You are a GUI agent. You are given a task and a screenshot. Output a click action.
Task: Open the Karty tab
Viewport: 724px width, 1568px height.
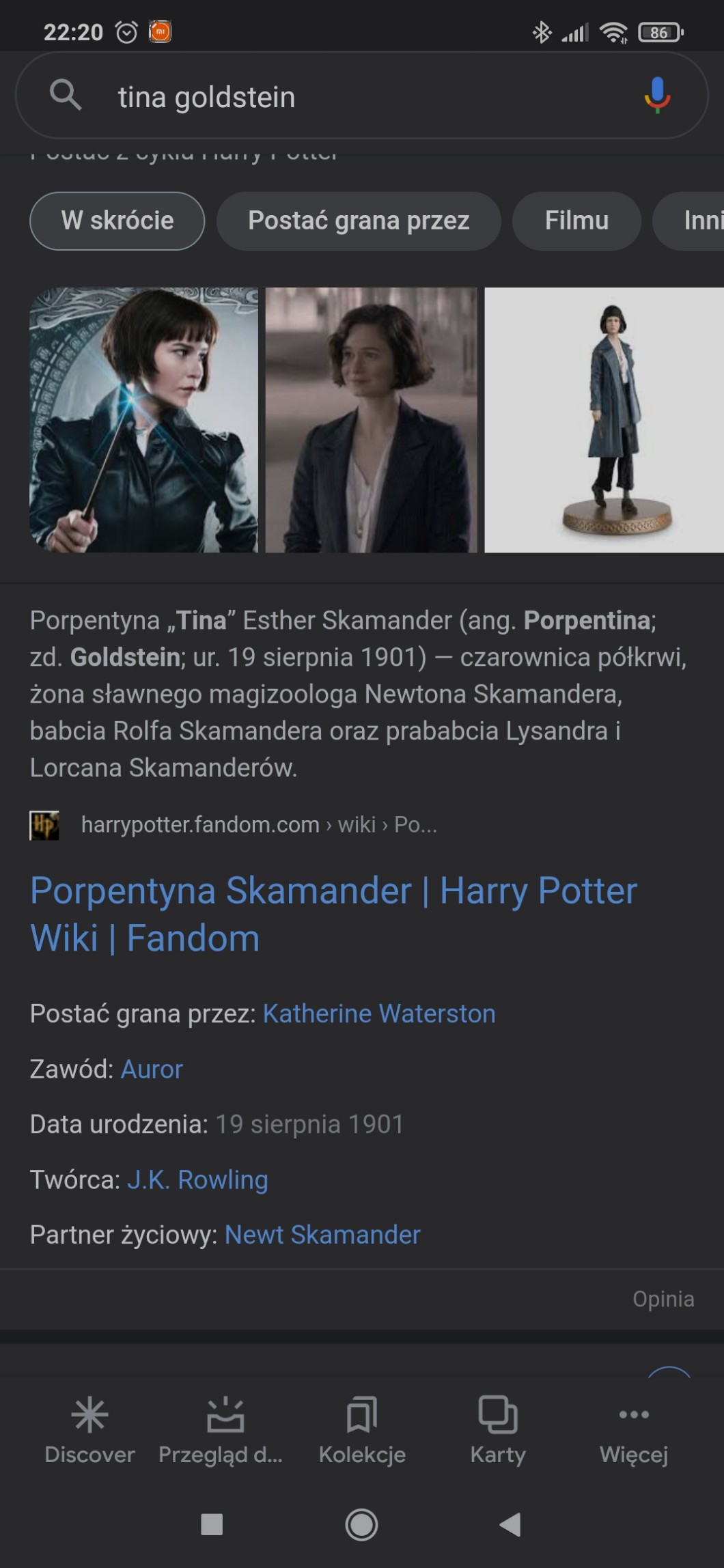[498, 1429]
